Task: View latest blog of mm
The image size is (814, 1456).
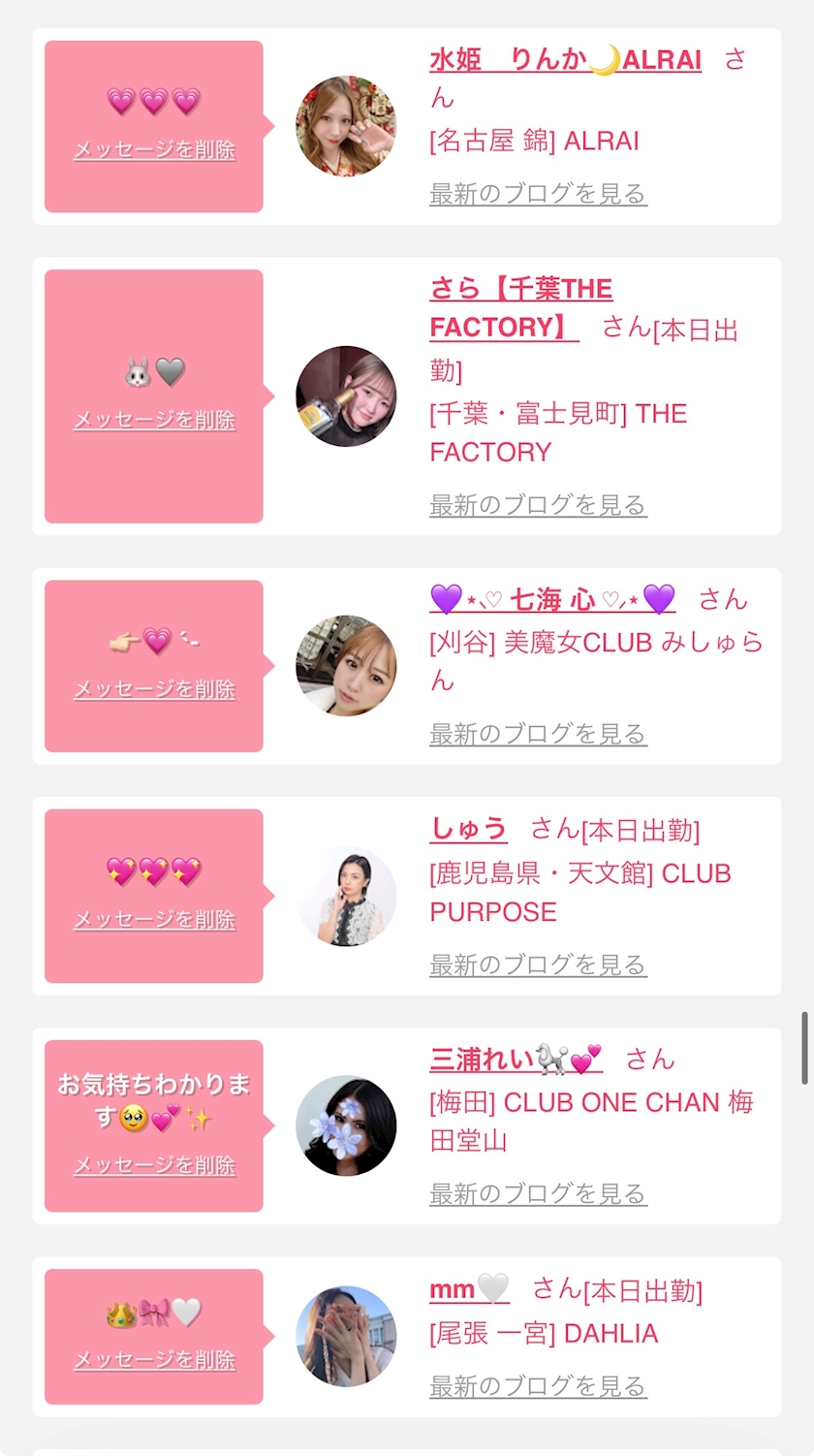Action: click(538, 1386)
